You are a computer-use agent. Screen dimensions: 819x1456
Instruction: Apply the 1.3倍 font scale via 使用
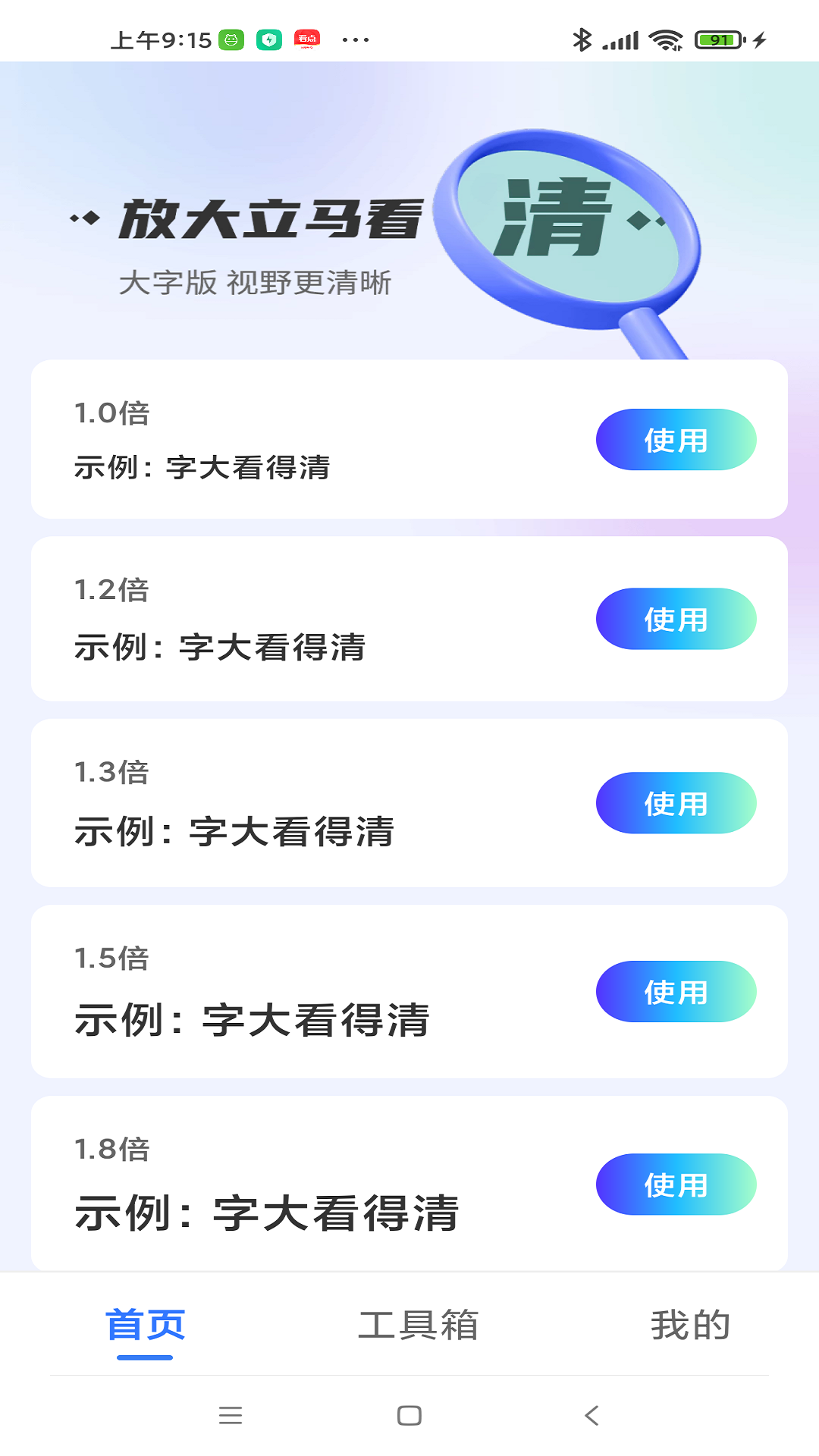676,802
